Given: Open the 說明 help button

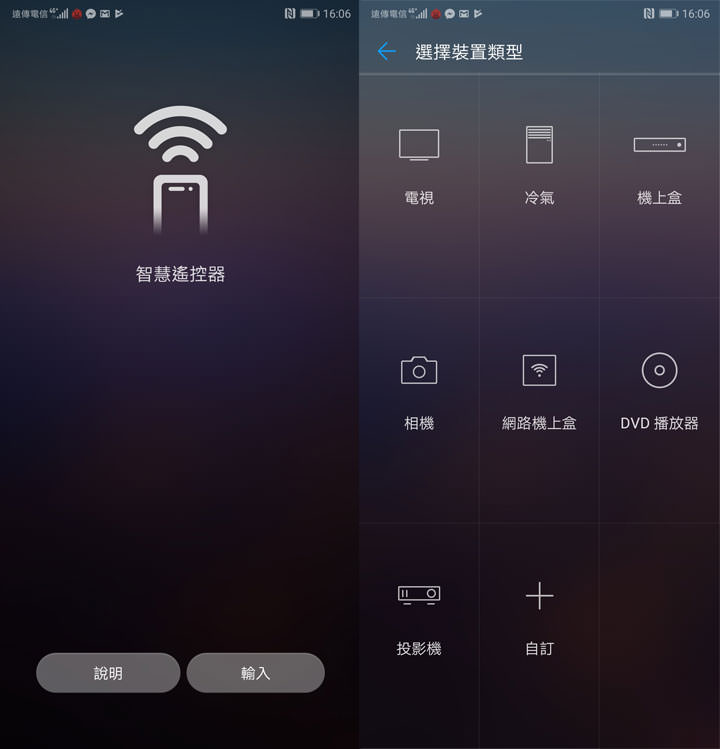Looking at the screenshot, I should click(107, 672).
